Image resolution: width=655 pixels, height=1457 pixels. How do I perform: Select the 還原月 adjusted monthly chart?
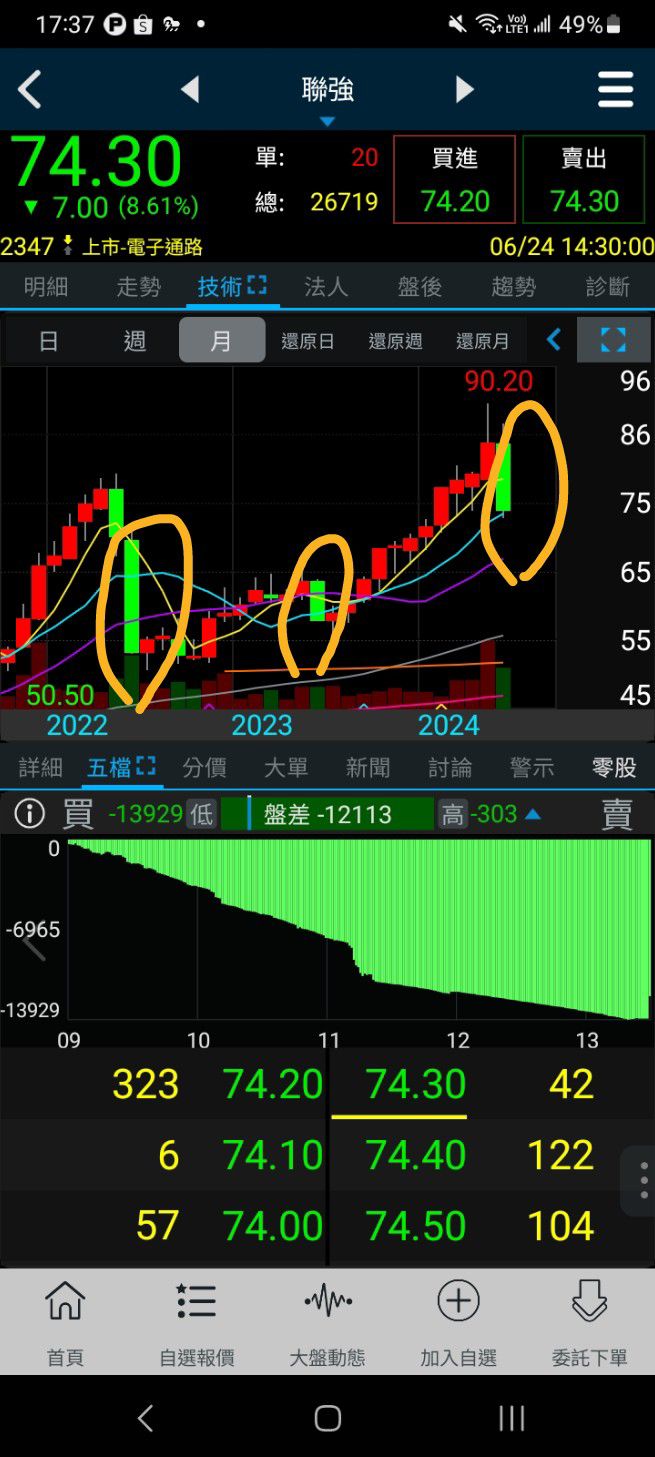point(482,341)
